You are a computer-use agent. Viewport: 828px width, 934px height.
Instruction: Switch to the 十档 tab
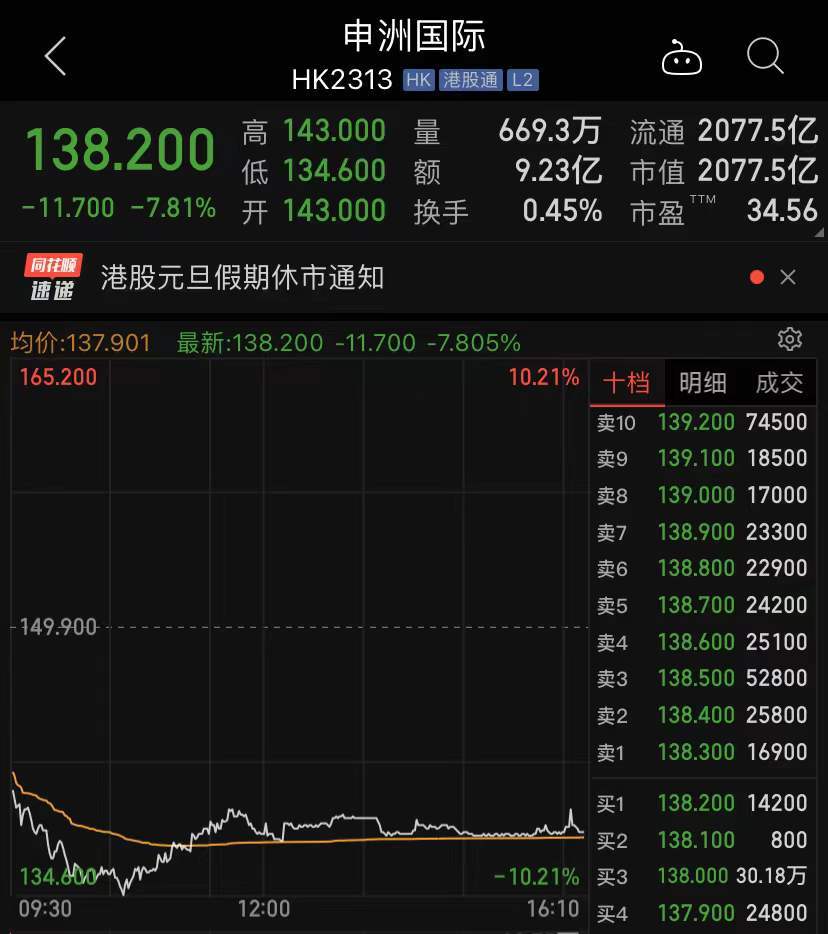tap(626, 382)
